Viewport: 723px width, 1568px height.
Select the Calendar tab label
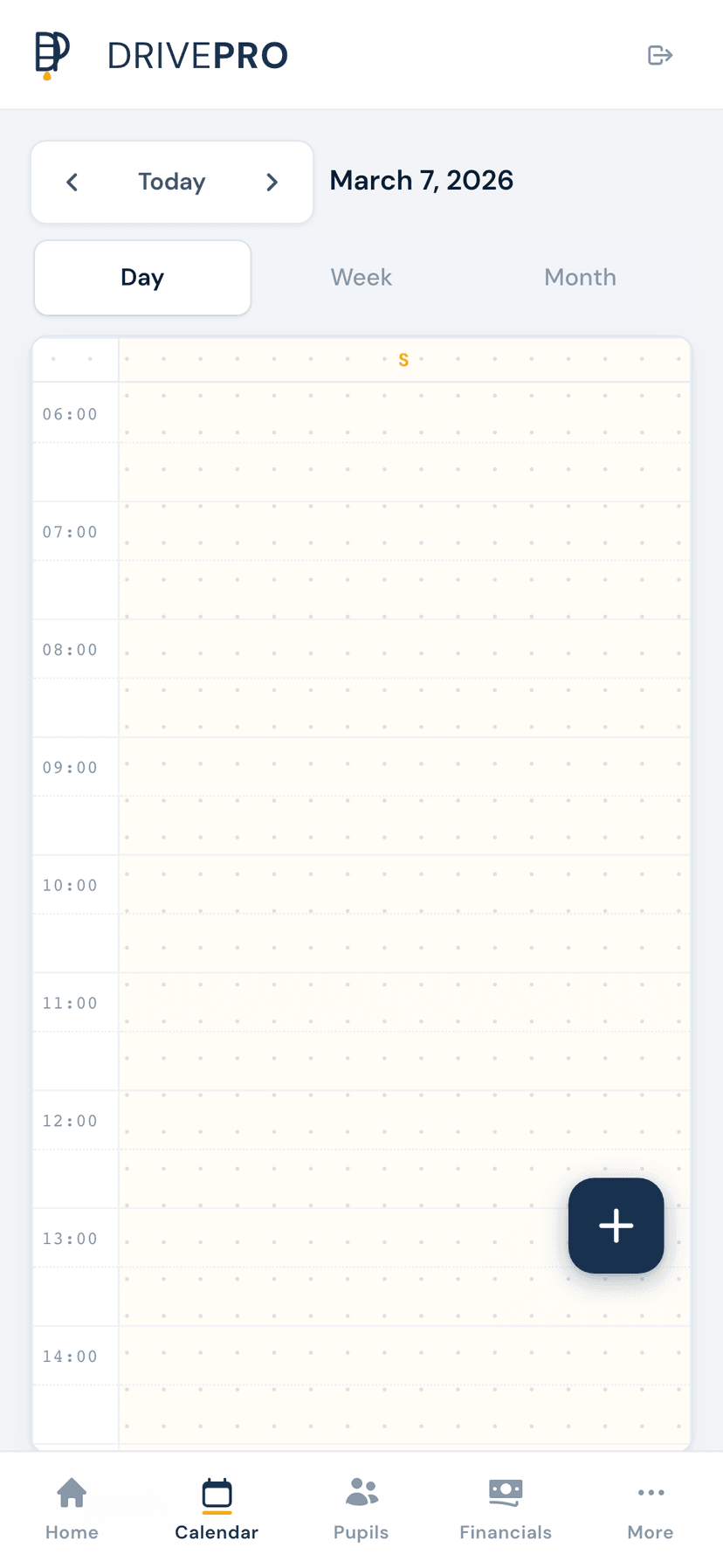(216, 1532)
